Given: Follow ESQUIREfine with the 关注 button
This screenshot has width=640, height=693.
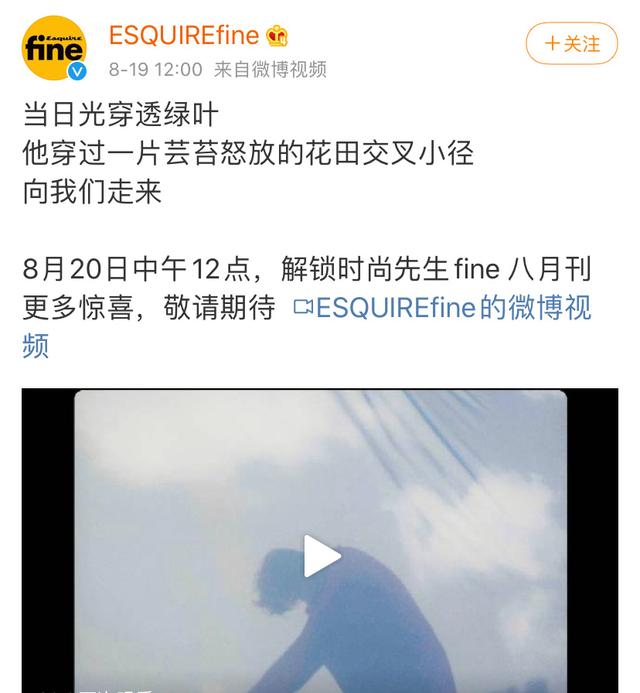Looking at the screenshot, I should click(572, 44).
